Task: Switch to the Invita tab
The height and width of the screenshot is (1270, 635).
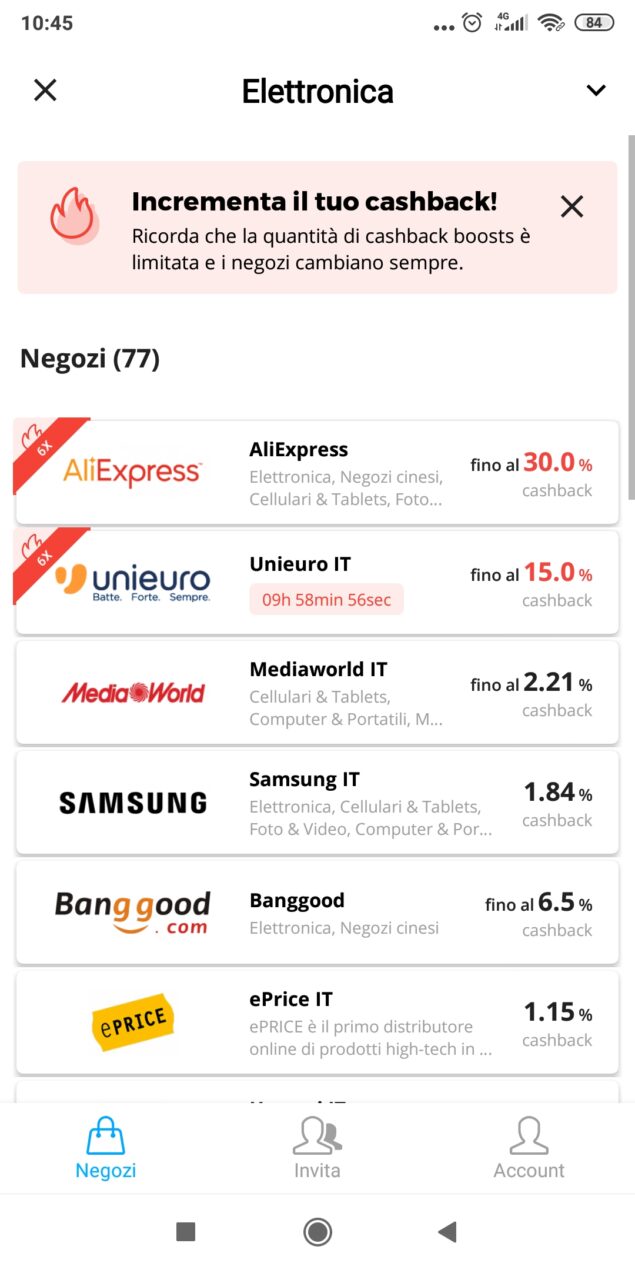Action: click(x=317, y=1150)
